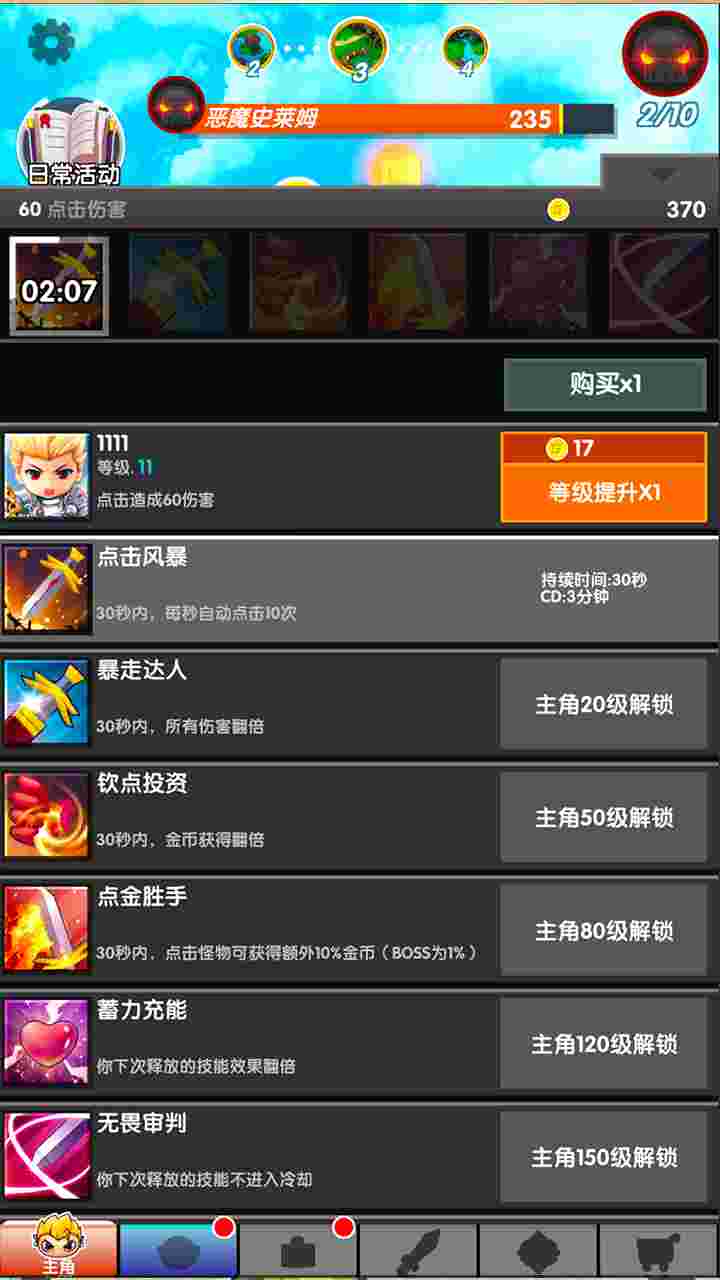Tap 主角50级解锁 for 钦点投资
Screen dimensions: 720x1280
[604, 817]
